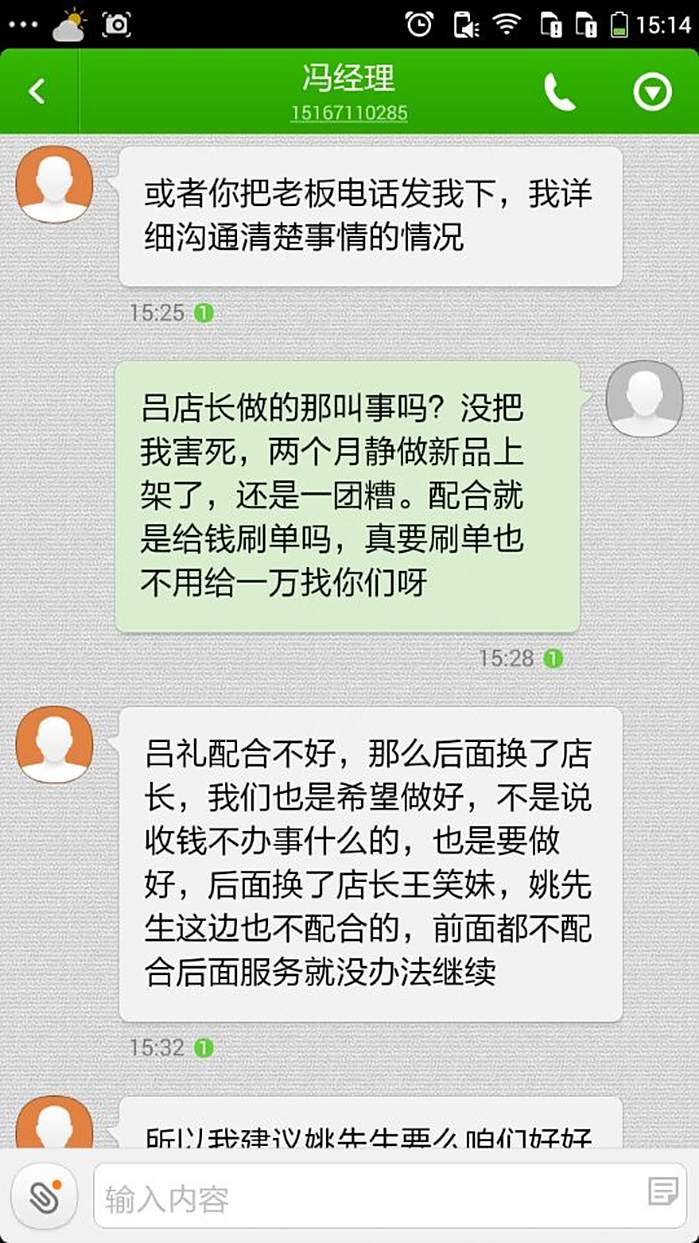Focus the 输入内容 message field
The image size is (699, 1243).
pos(370,1198)
